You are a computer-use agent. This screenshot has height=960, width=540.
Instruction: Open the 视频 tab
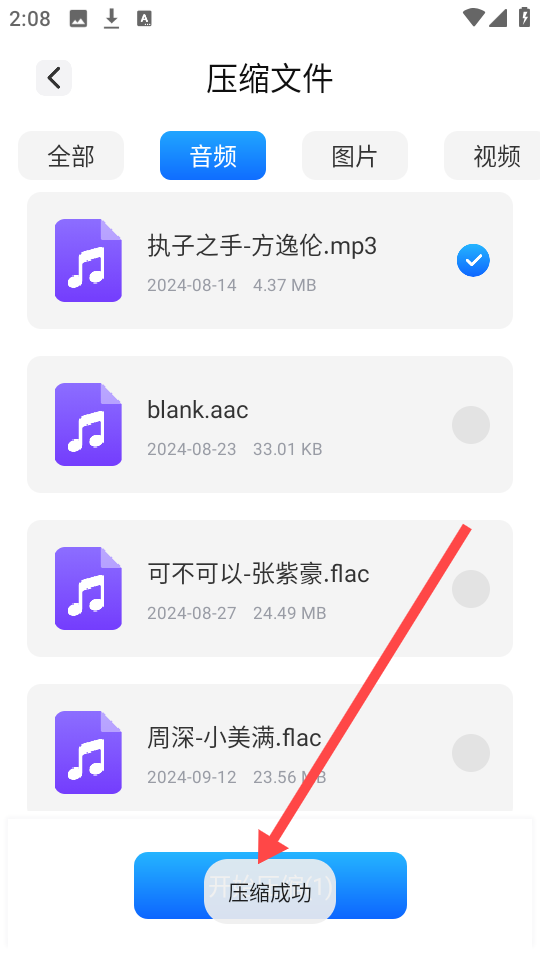coord(492,156)
